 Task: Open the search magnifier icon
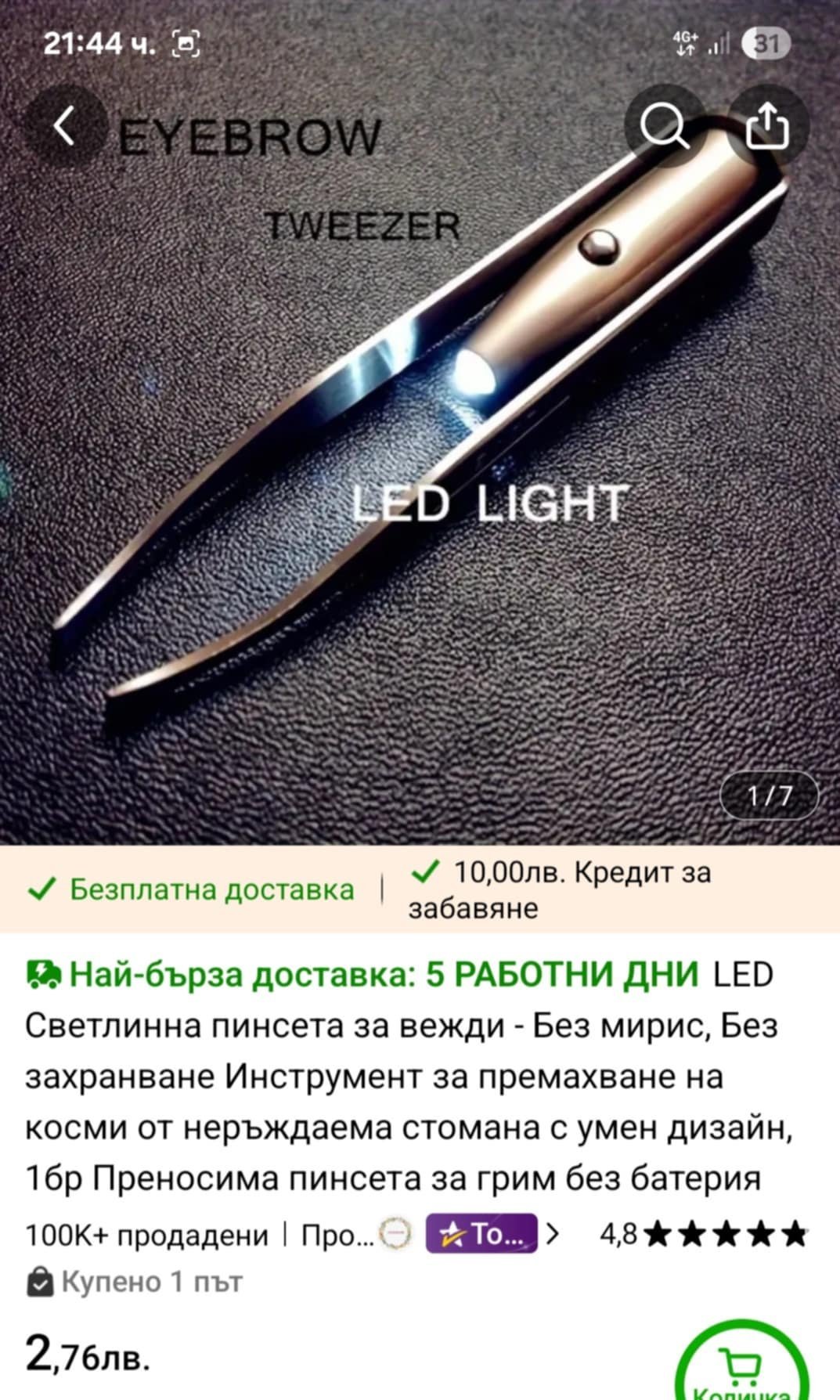click(664, 126)
